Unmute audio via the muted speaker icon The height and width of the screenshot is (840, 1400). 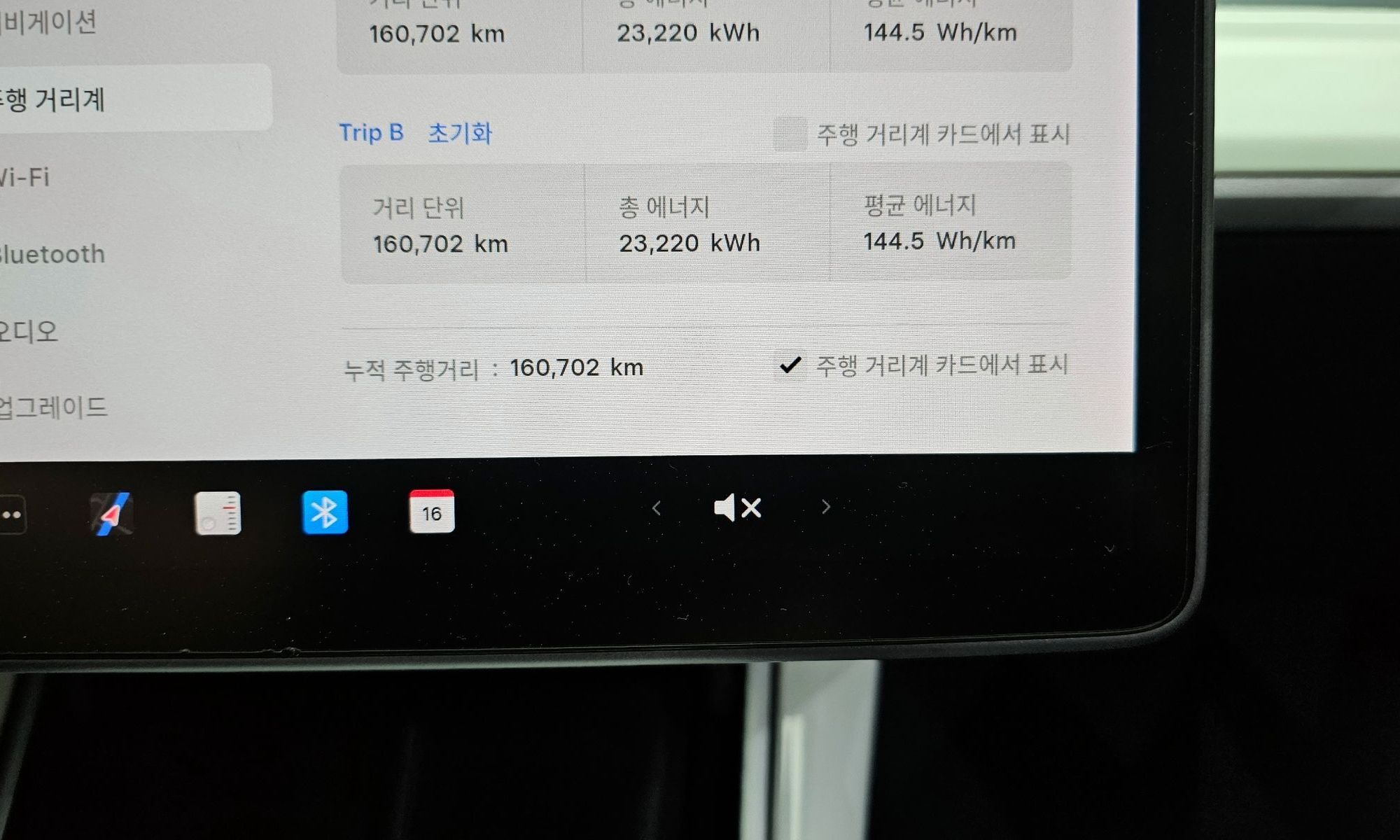[x=737, y=507]
